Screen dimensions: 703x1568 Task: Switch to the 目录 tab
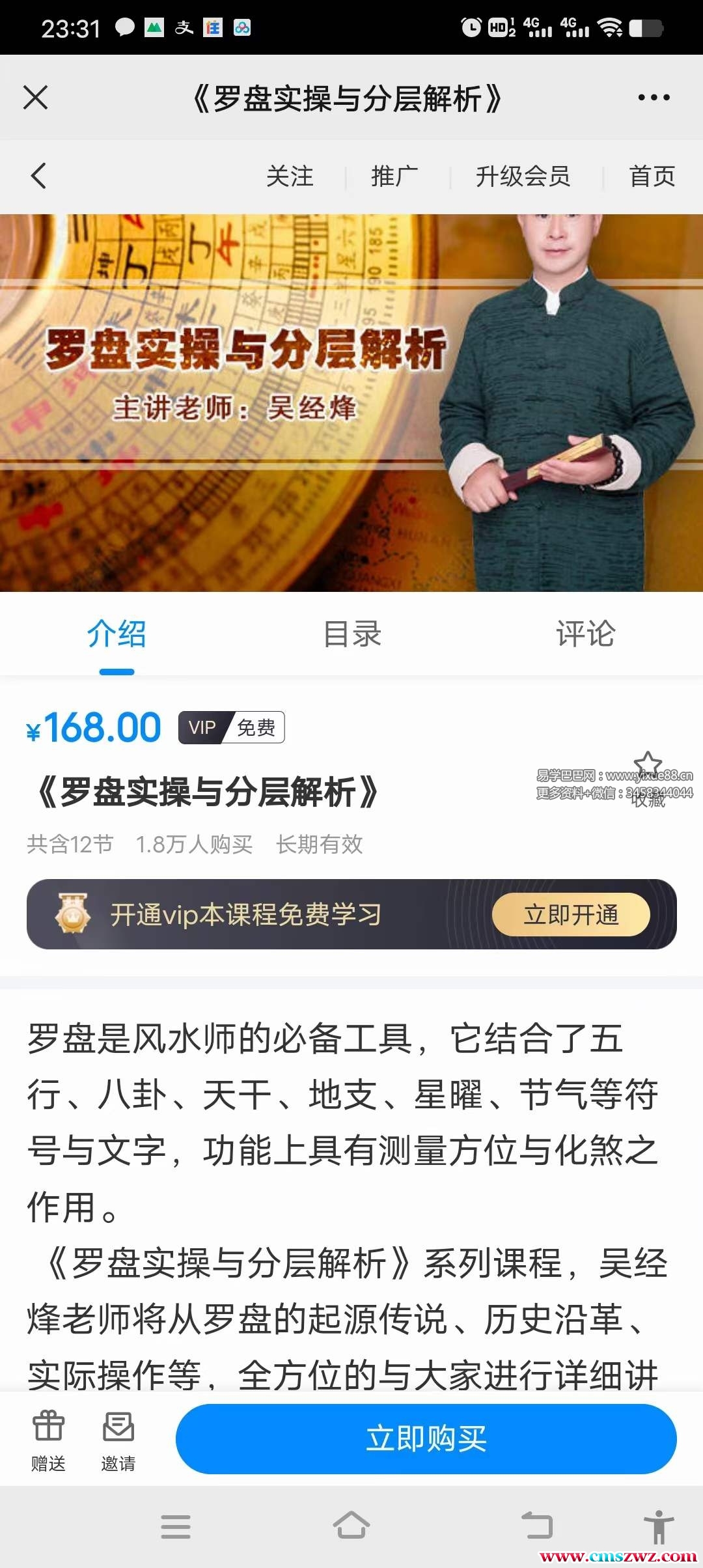[352, 634]
